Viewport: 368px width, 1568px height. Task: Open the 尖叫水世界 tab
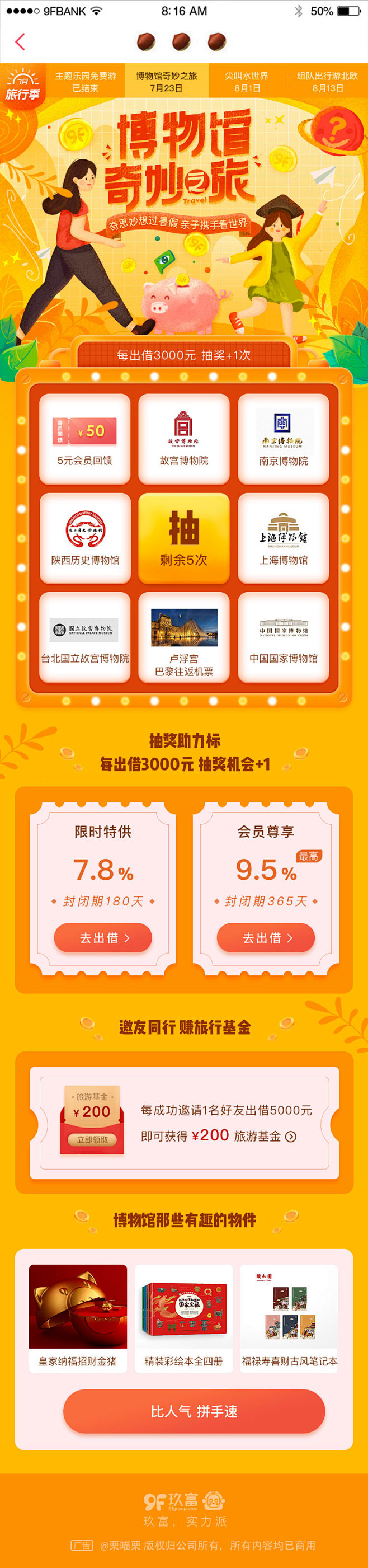coord(247,82)
